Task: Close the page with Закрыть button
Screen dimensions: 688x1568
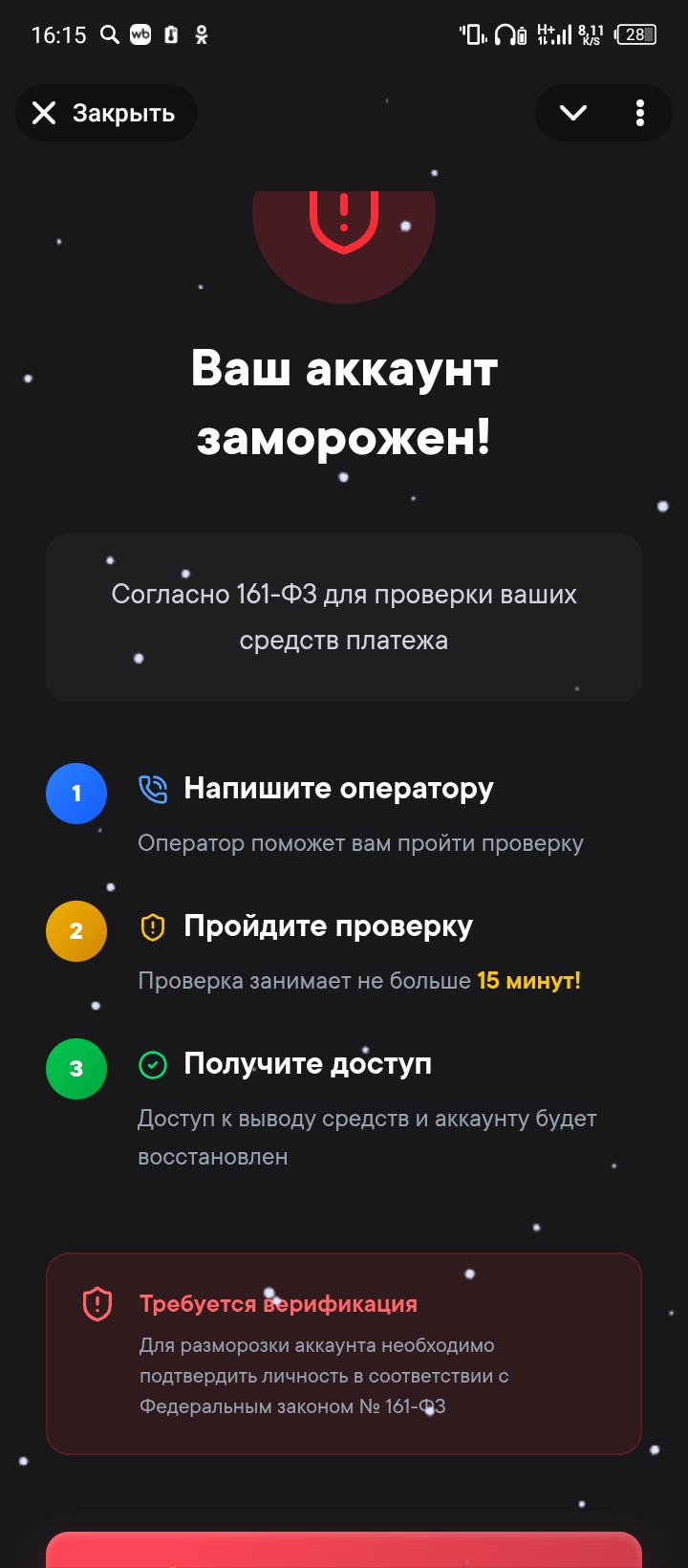Action: point(105,113)
